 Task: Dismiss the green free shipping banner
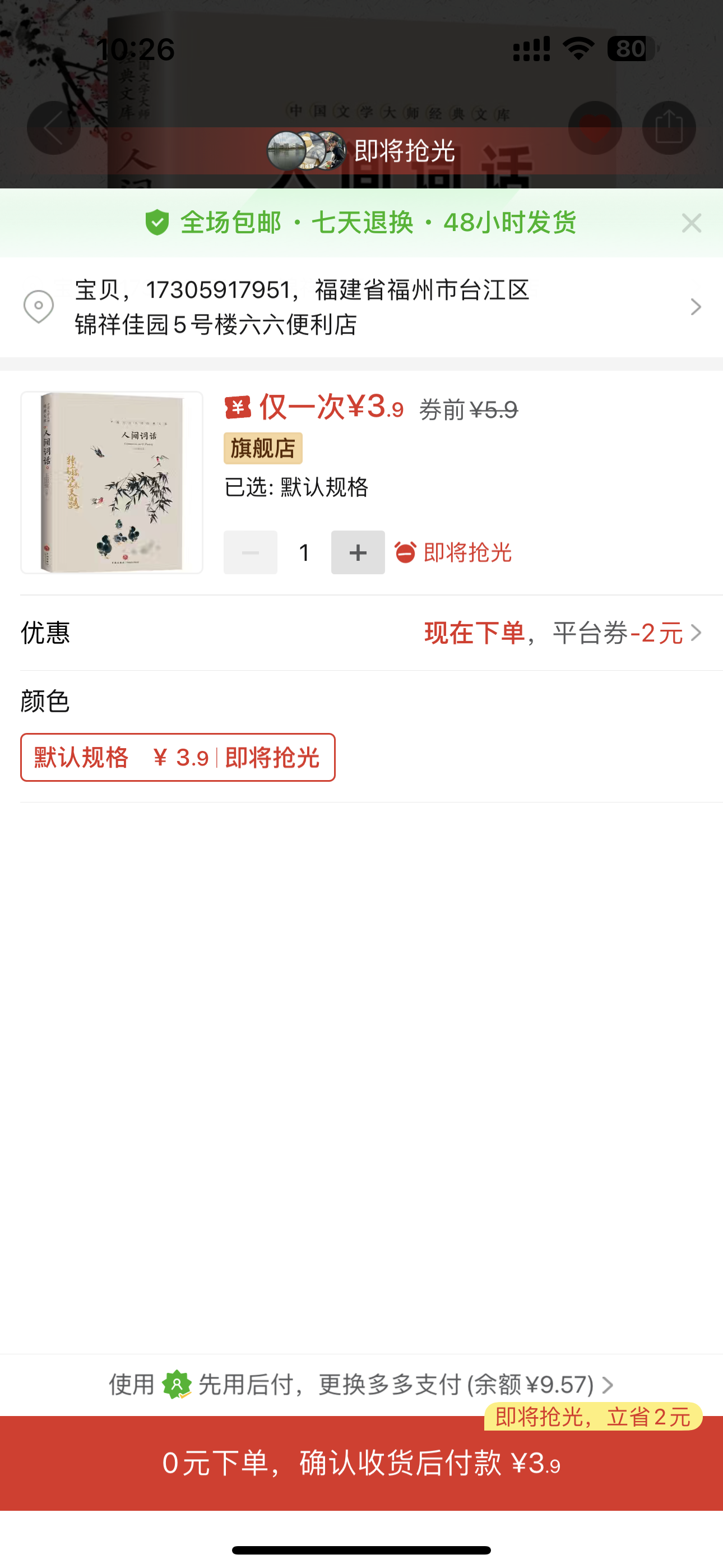[x=692, y=223]
